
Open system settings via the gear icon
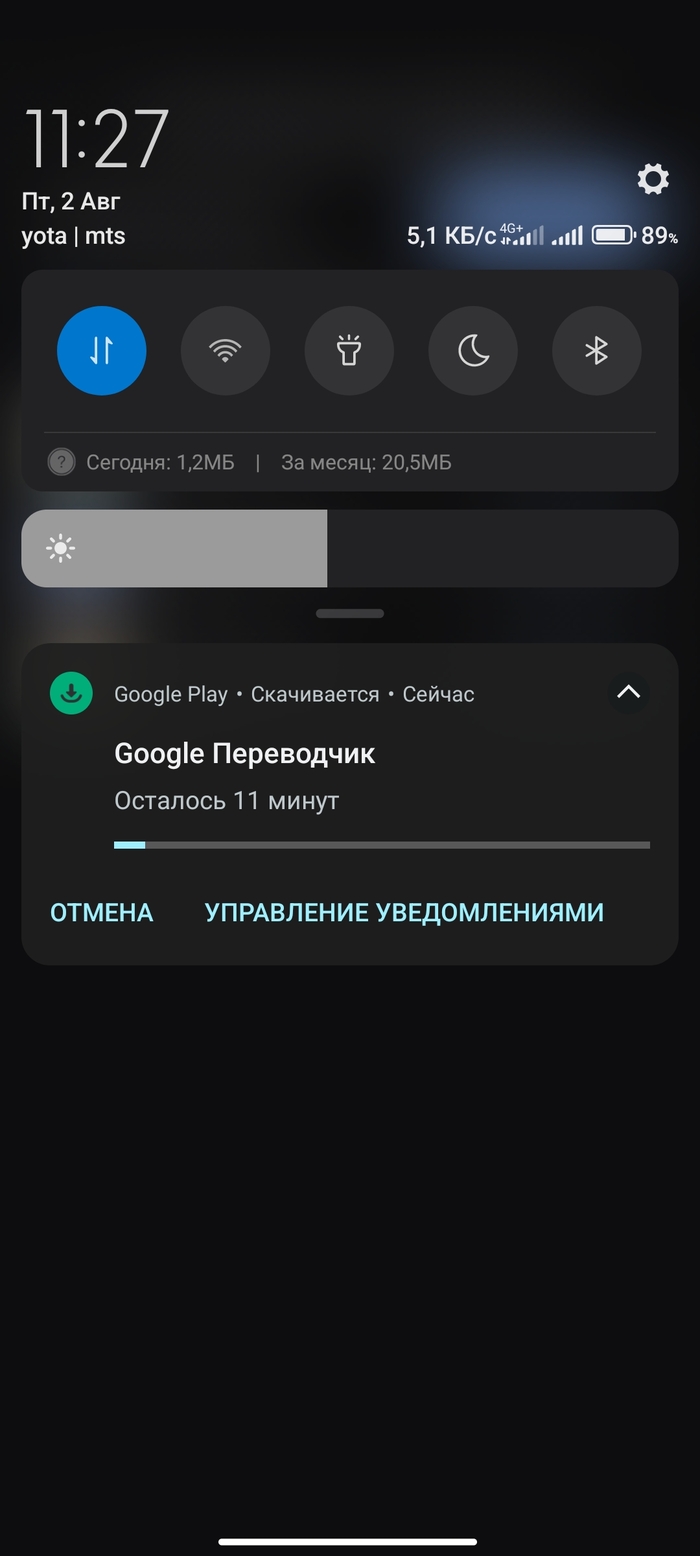[652, 180]
